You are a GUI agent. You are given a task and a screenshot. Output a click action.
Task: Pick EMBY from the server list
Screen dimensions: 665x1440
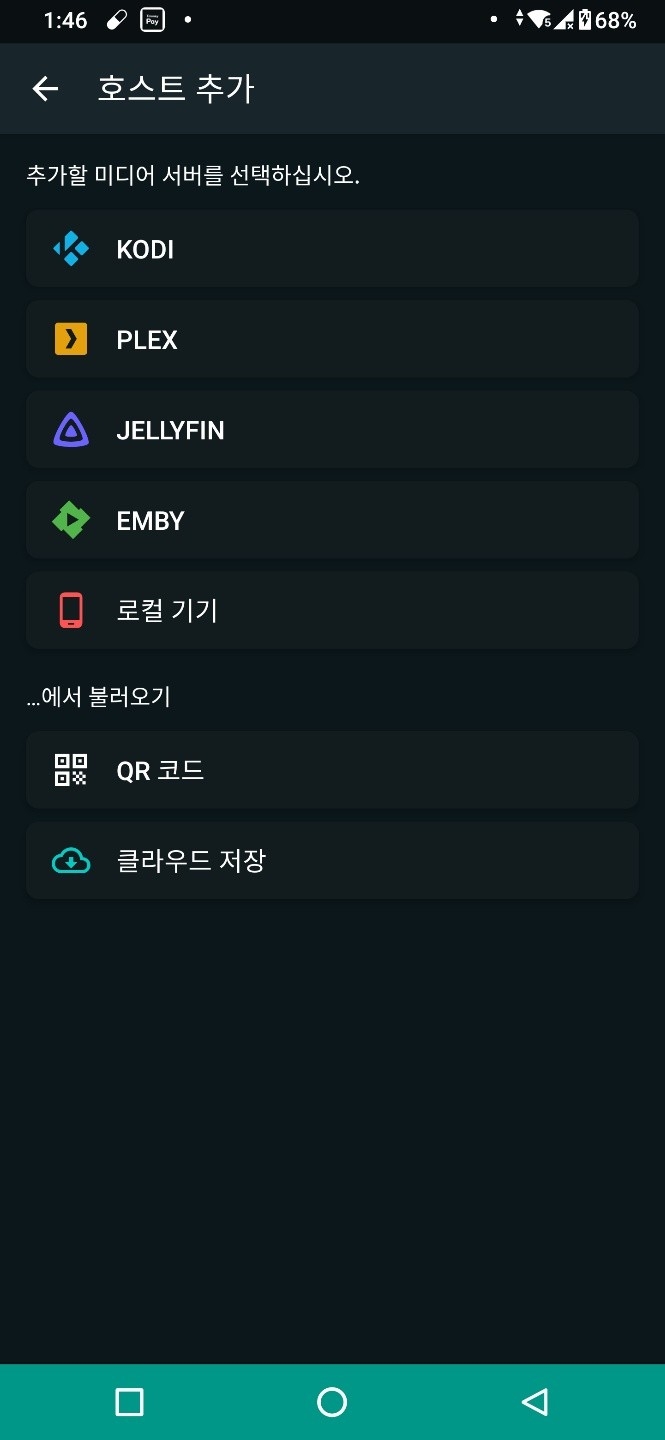(332, 520)
